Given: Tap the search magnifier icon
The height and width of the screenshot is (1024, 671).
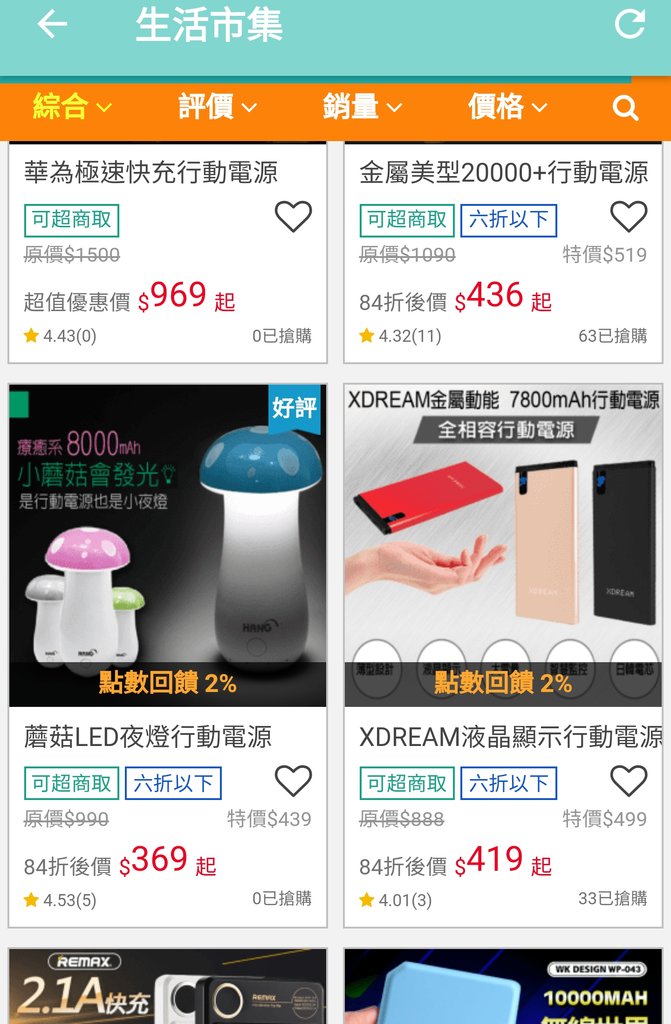Looking at the screenshot, I should click(x=626, y=108).
